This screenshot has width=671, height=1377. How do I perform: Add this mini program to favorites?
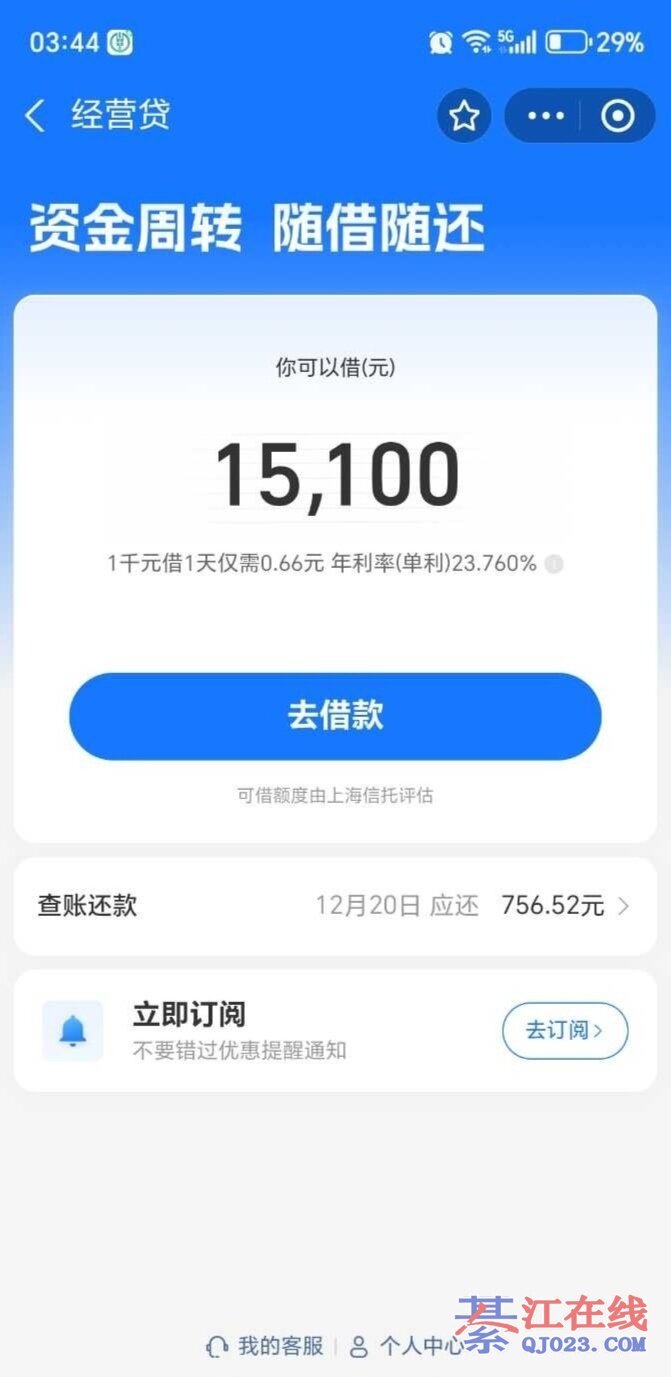463,117
